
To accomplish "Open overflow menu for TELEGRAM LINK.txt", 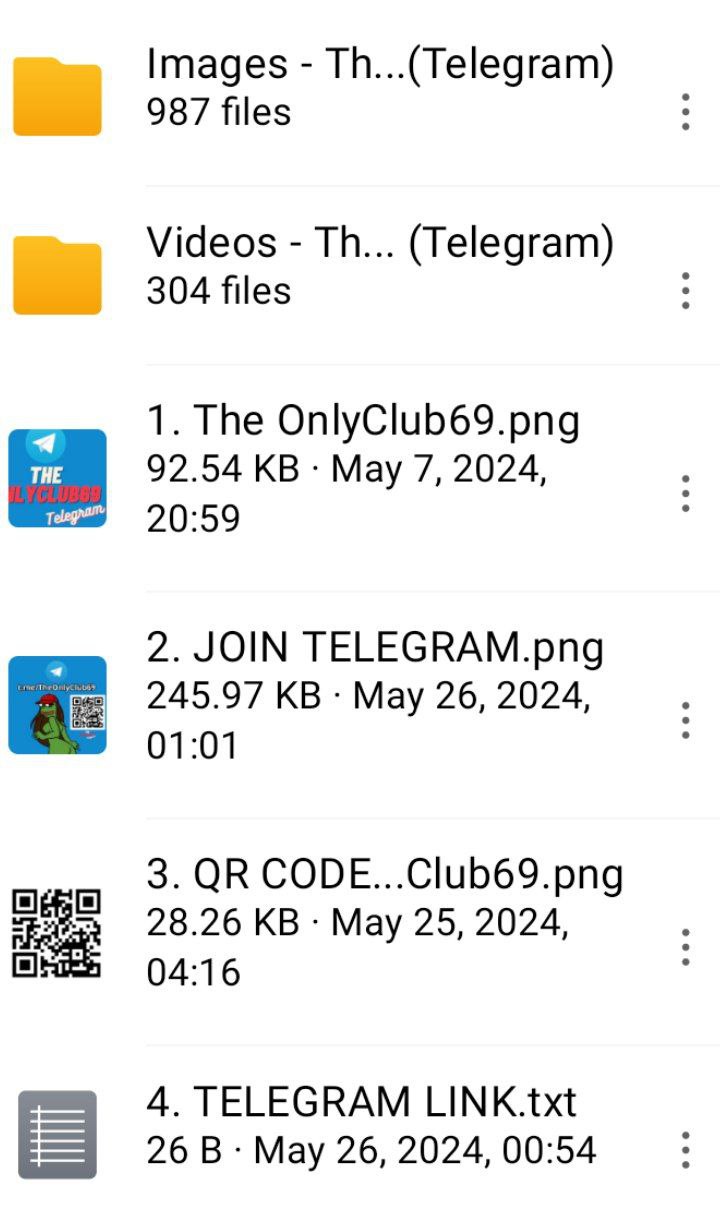I will pos(685,1150).
